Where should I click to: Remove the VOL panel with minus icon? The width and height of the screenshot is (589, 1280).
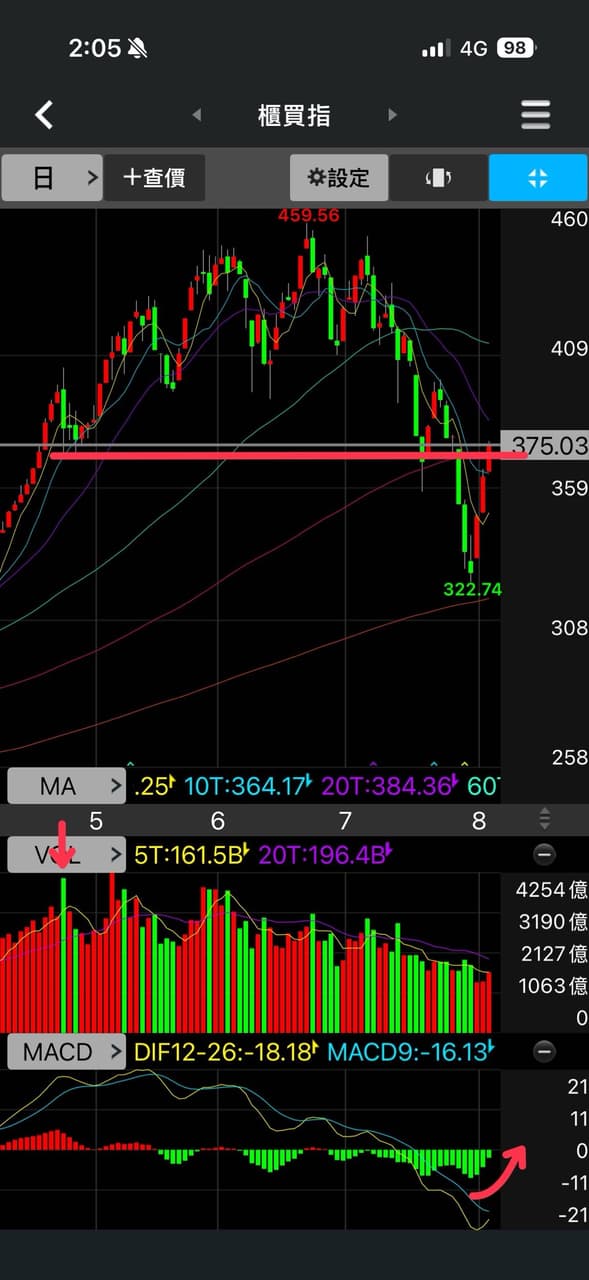click(544, 854)
